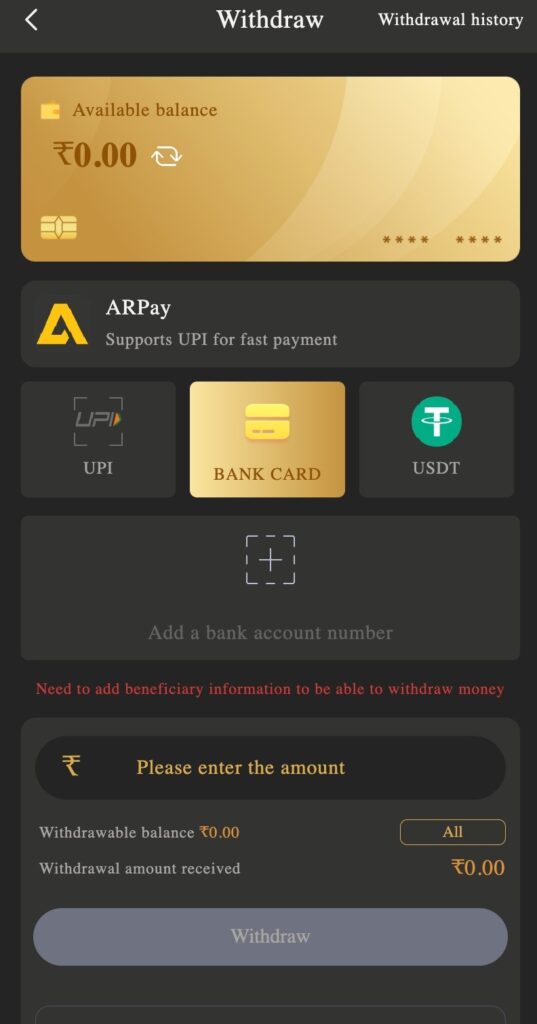Go back using the top-left arrow

31,20
